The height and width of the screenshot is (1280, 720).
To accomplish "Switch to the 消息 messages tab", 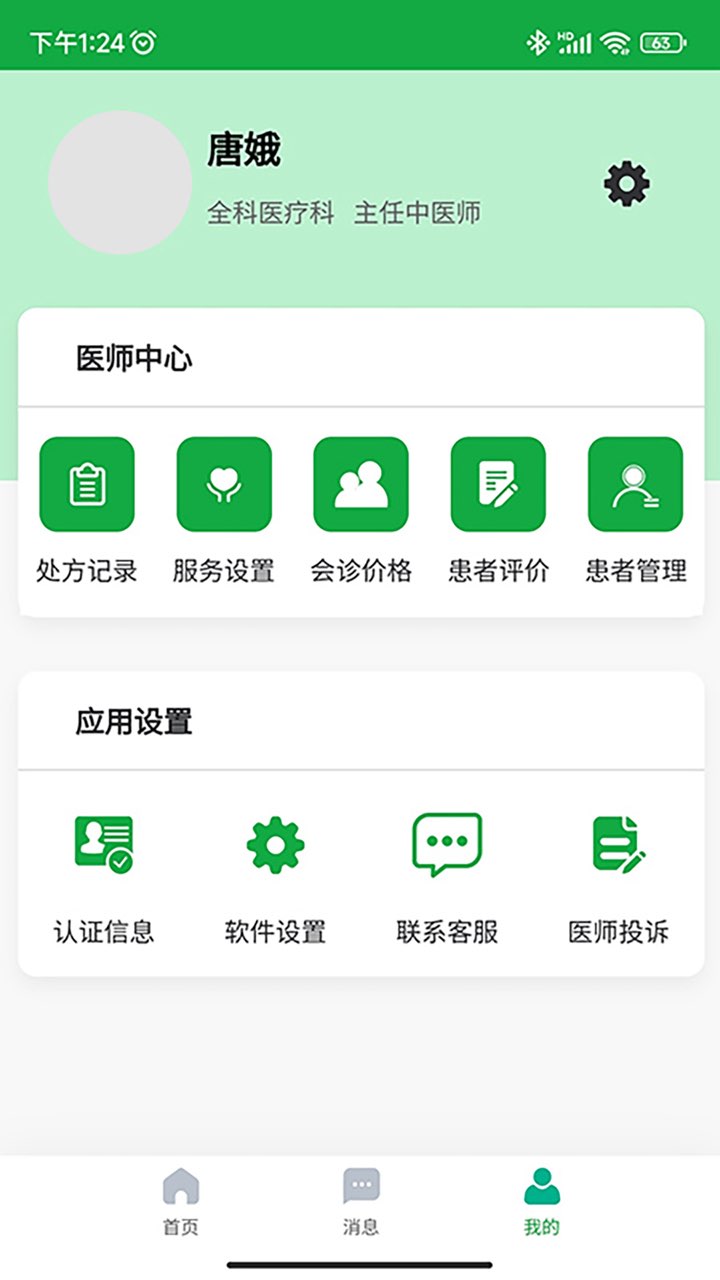I will (361, 1201).
